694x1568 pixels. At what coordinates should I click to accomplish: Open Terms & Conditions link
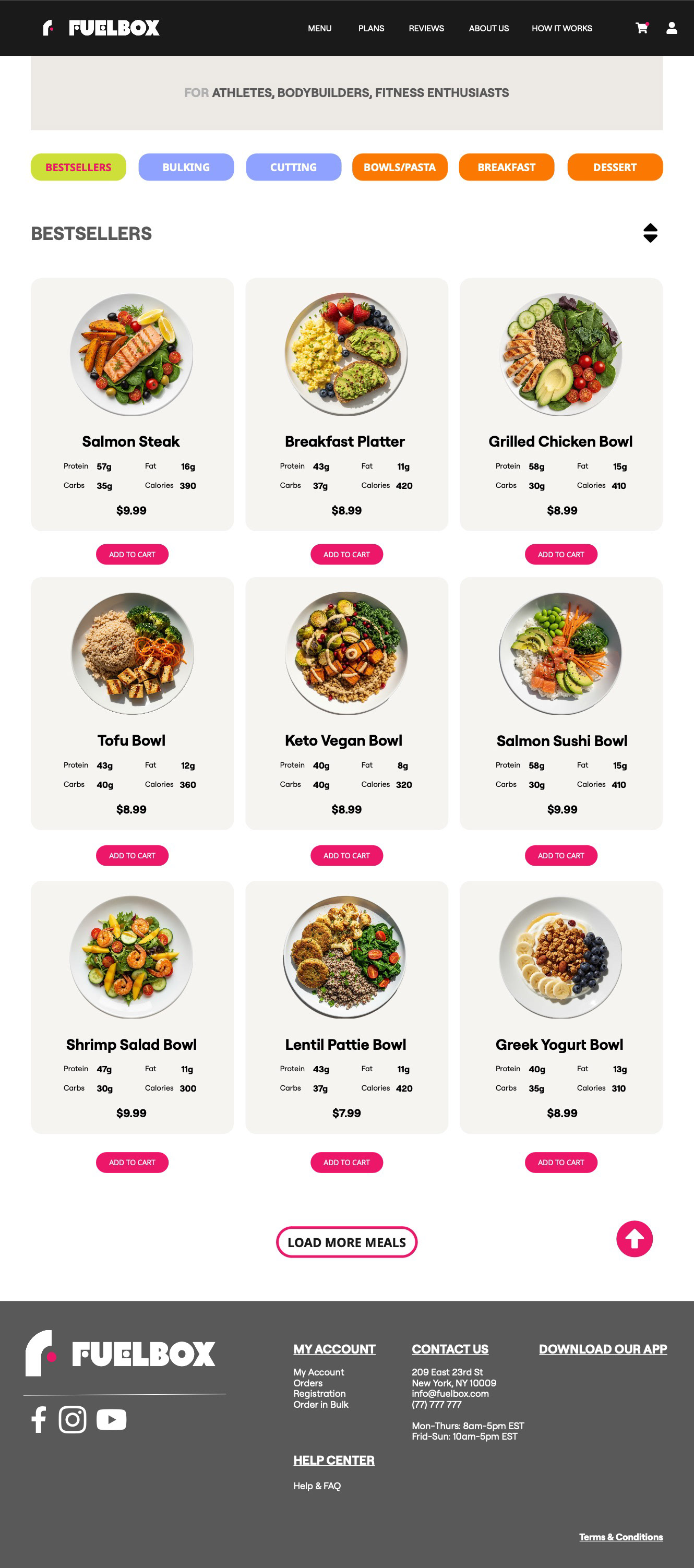(x=620, y=1536)
